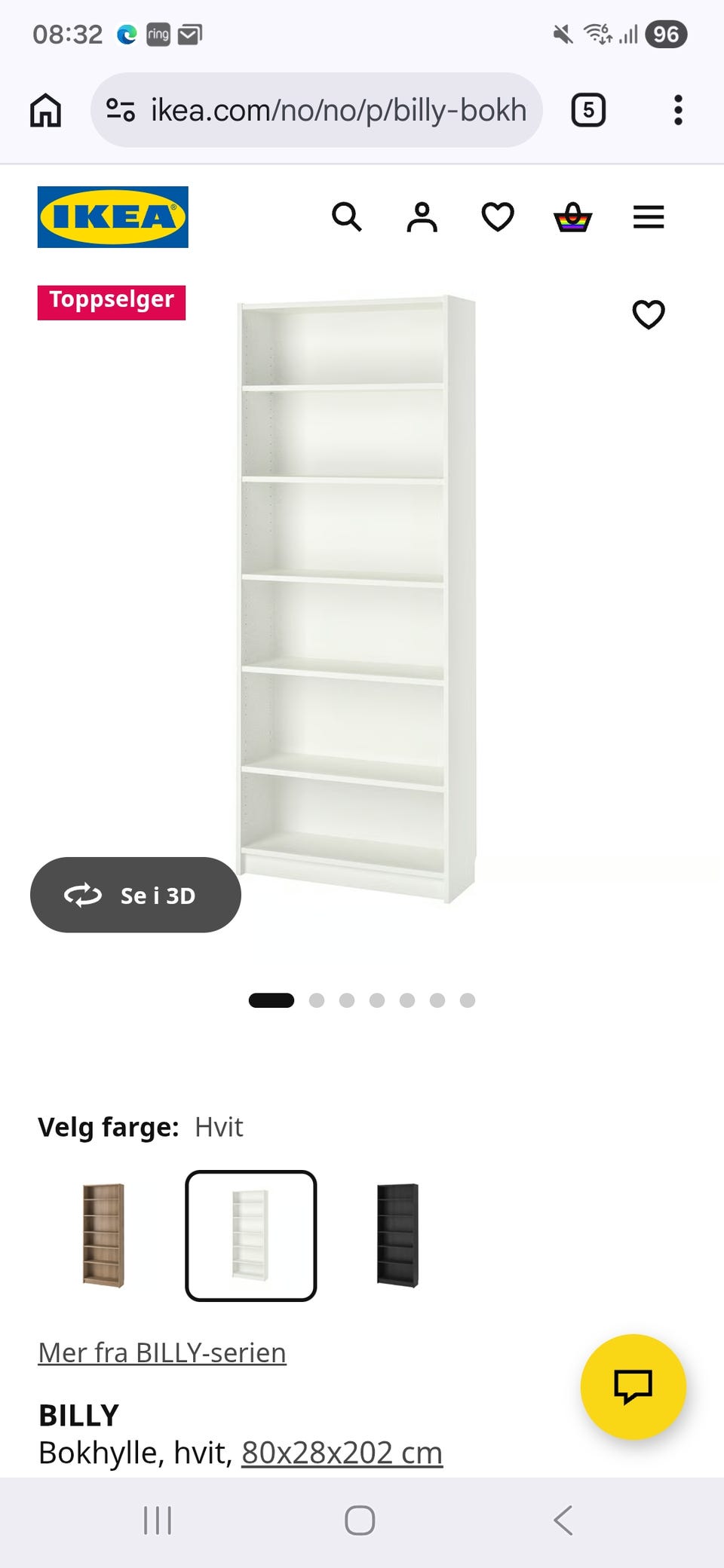This screenshot has height=1568, width=724.
Task: Open the 80x28x202 cm dimensions link
Action: point(342,1453)
